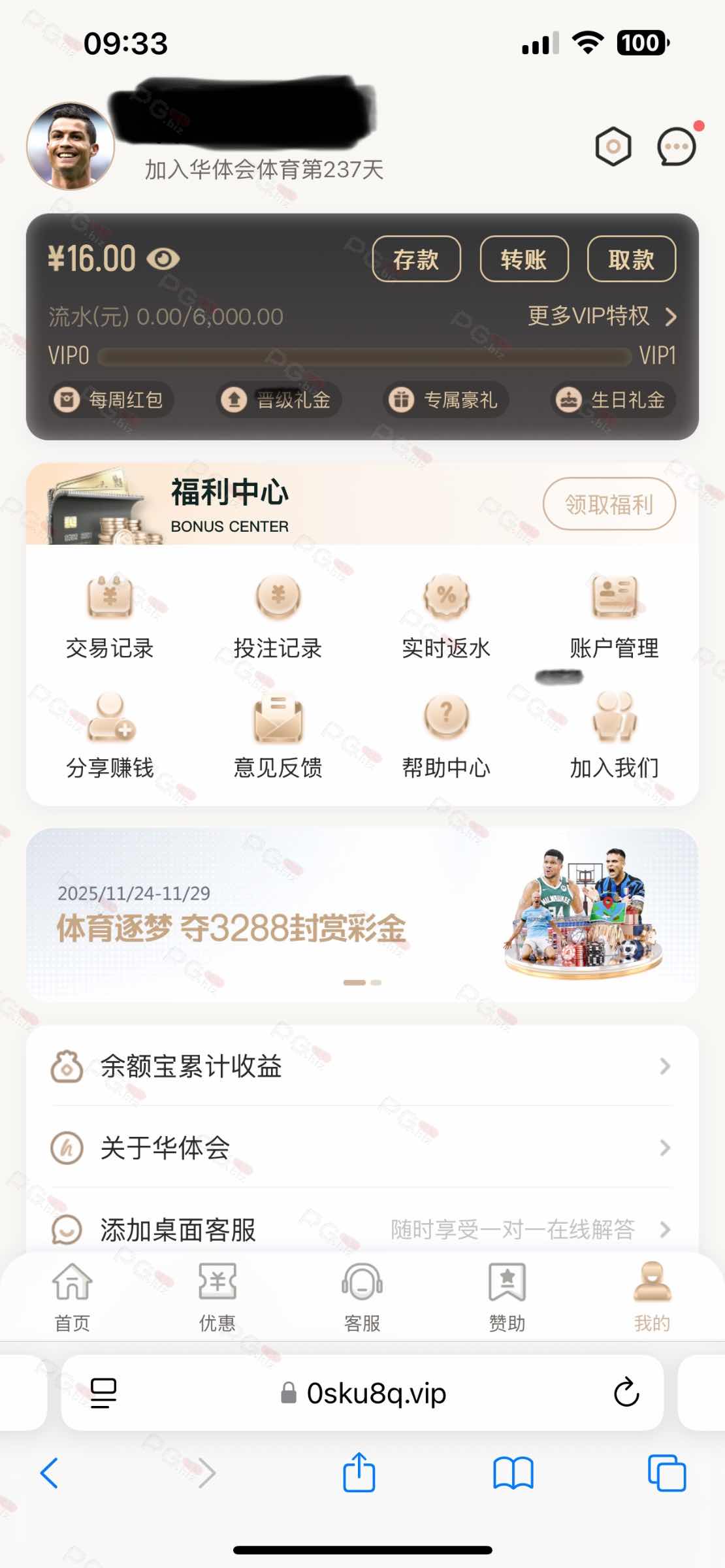This screenshot has height=1568, width=725.
Task: Reload the page in Safari
Action: click(626, 1392)
